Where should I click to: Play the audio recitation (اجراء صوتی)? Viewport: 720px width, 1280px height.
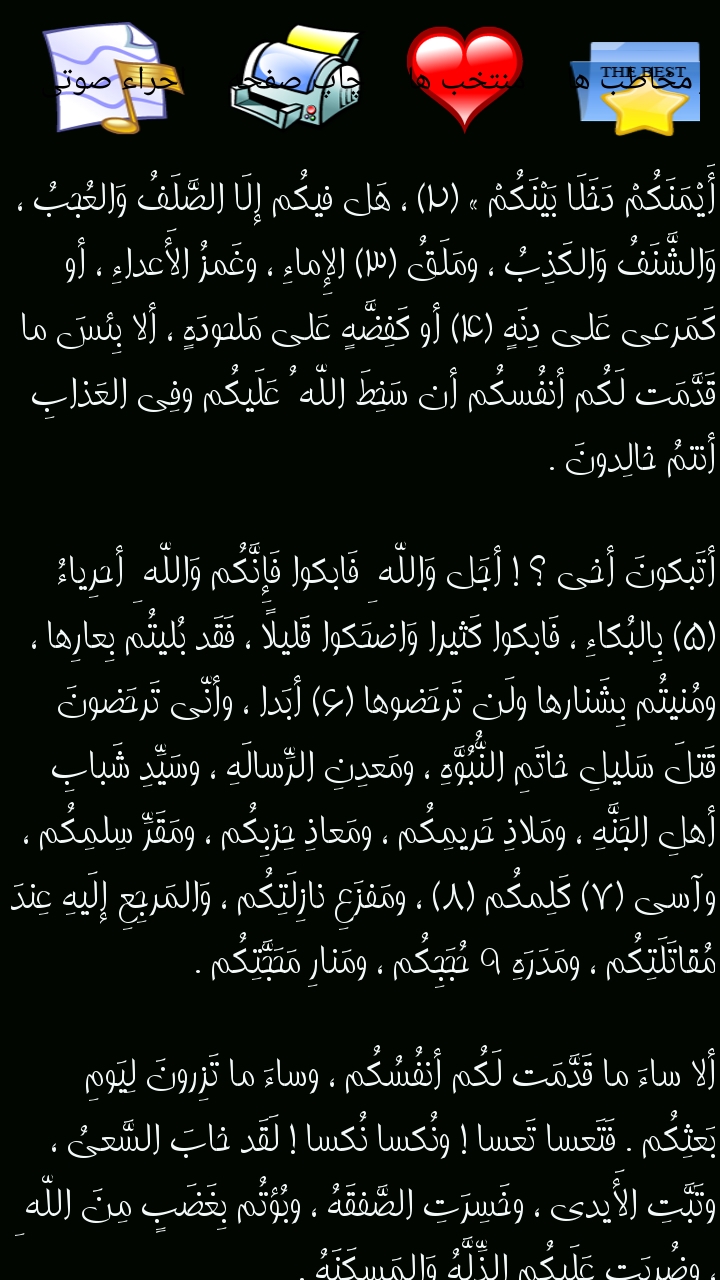coord(112,80)
